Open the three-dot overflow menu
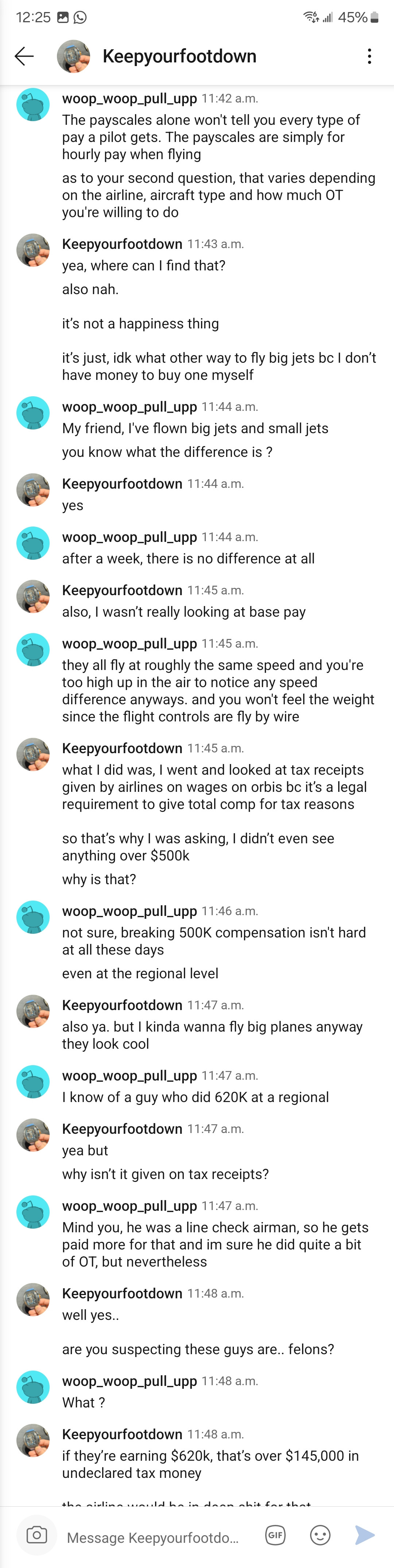 coord(369,56)
